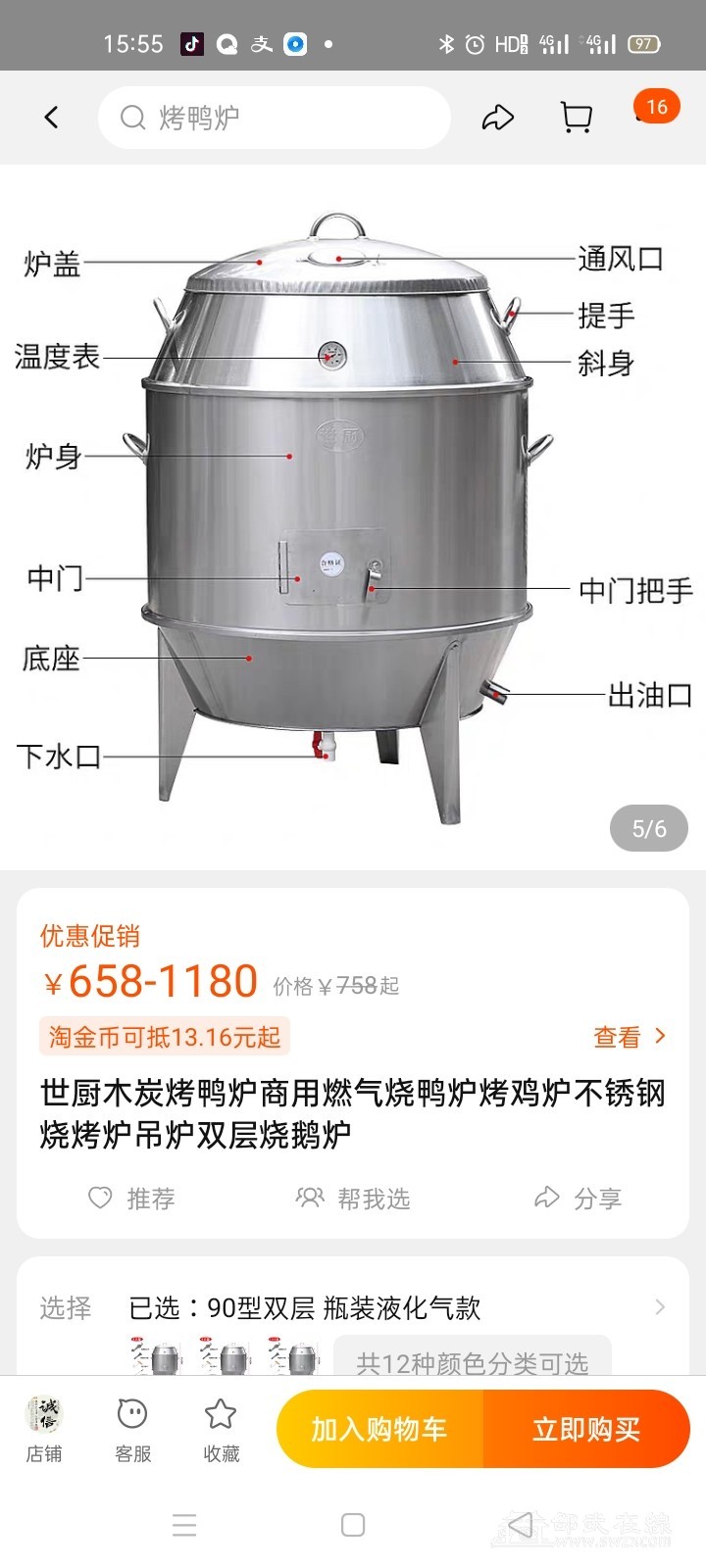Open system recent apps menu

184,1525
